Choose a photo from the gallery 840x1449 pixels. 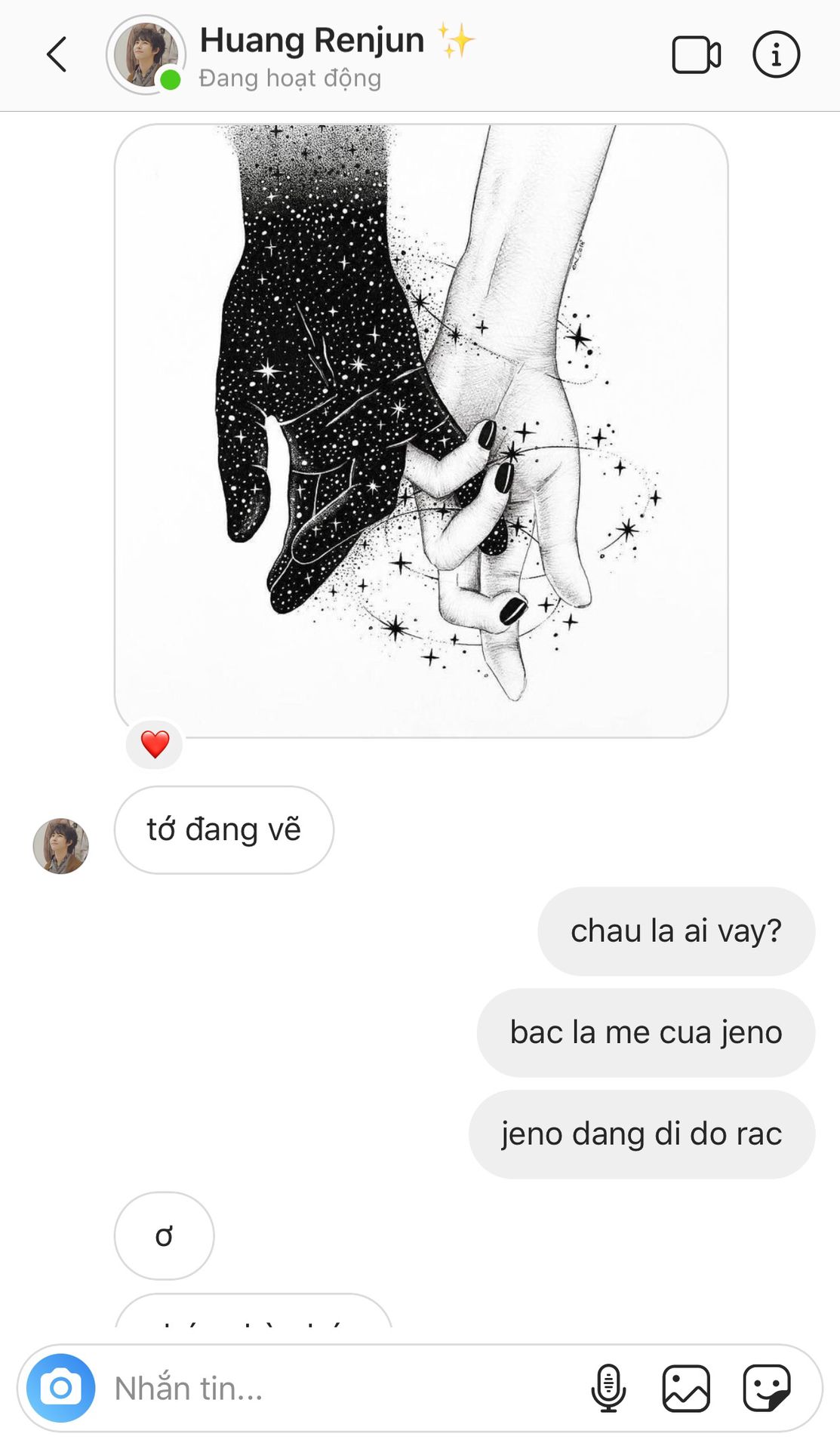point(686,1388)
